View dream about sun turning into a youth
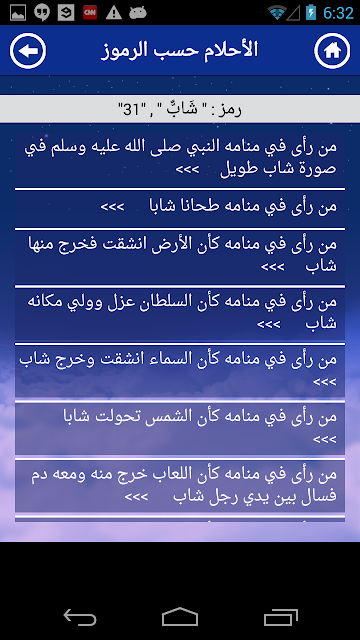360x640 pixels. tap(180, 429)
